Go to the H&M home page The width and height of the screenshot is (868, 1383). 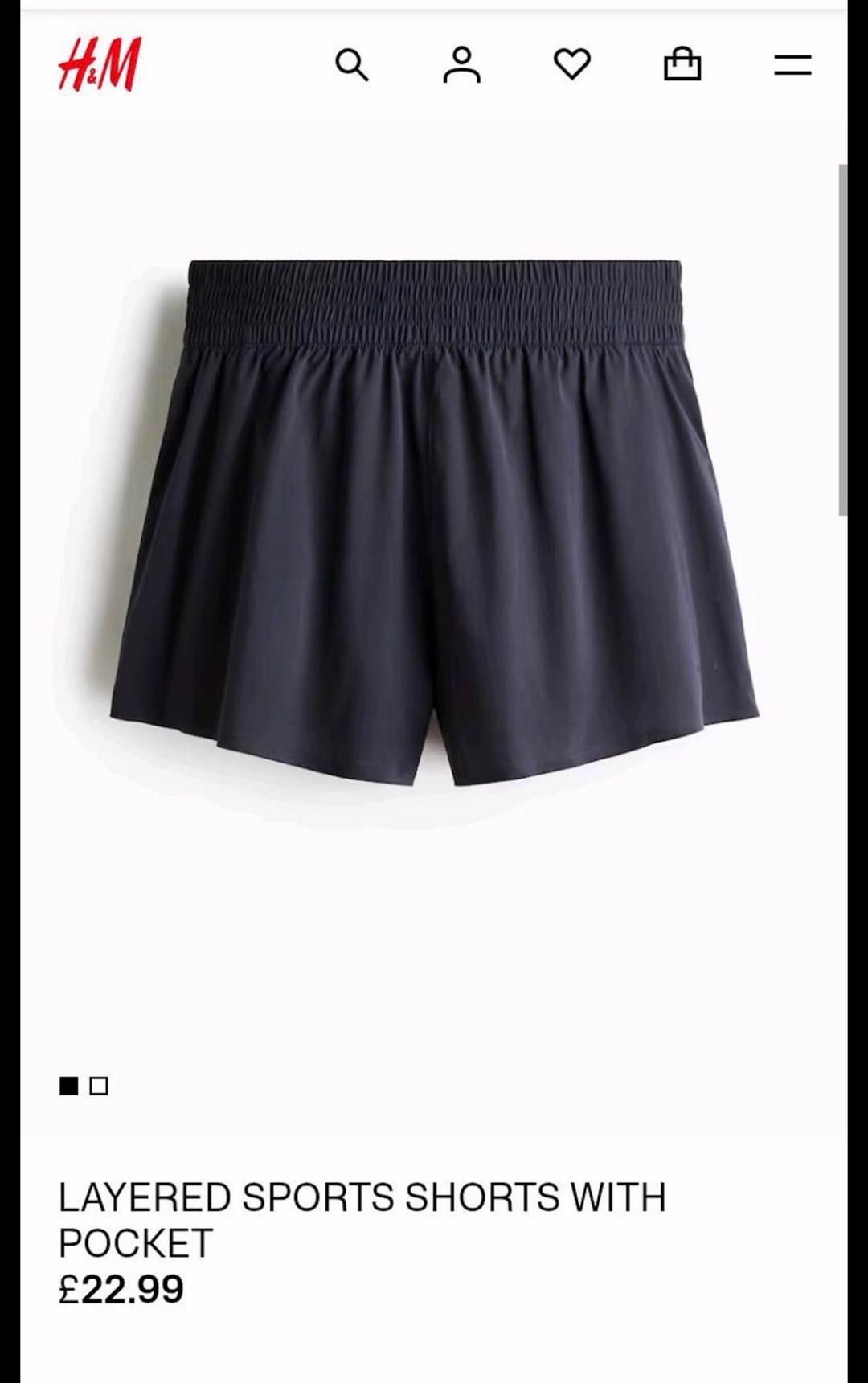100,64
